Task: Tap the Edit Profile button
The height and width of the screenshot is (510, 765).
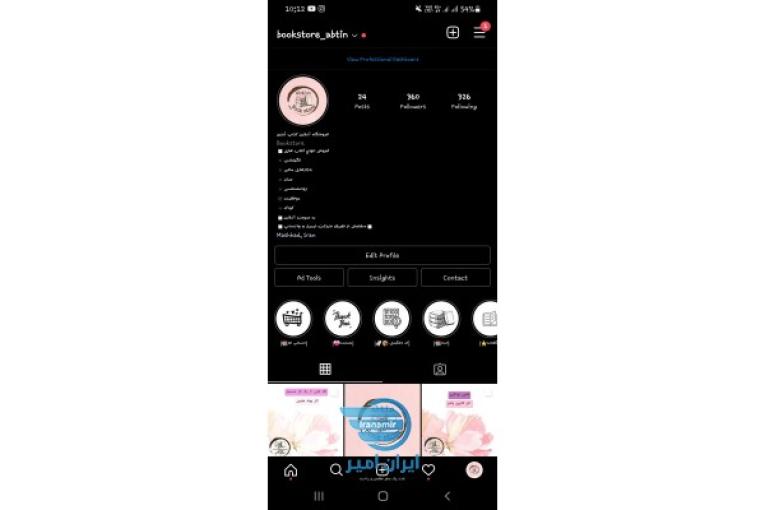Action: [382, 255]
